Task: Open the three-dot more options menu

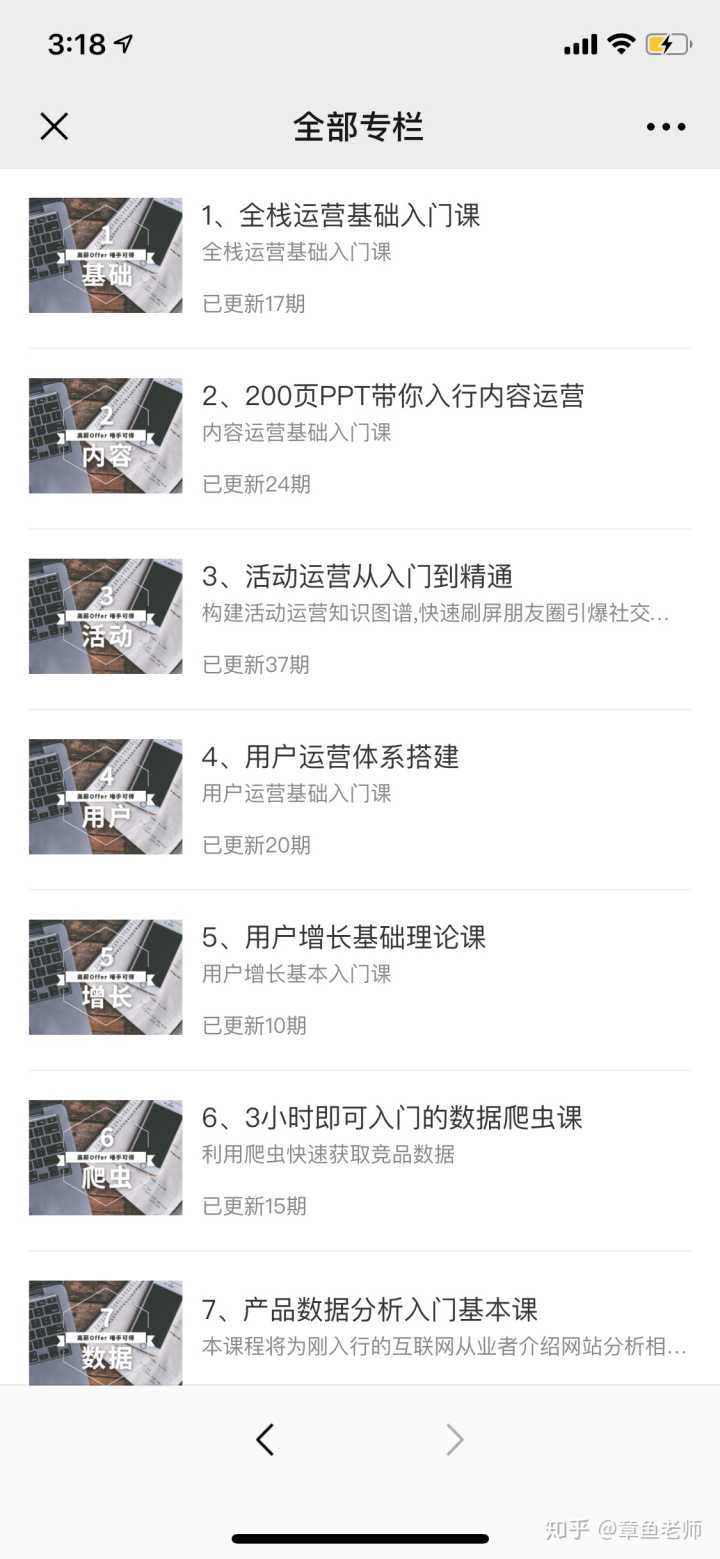Action: coord(665,127)
